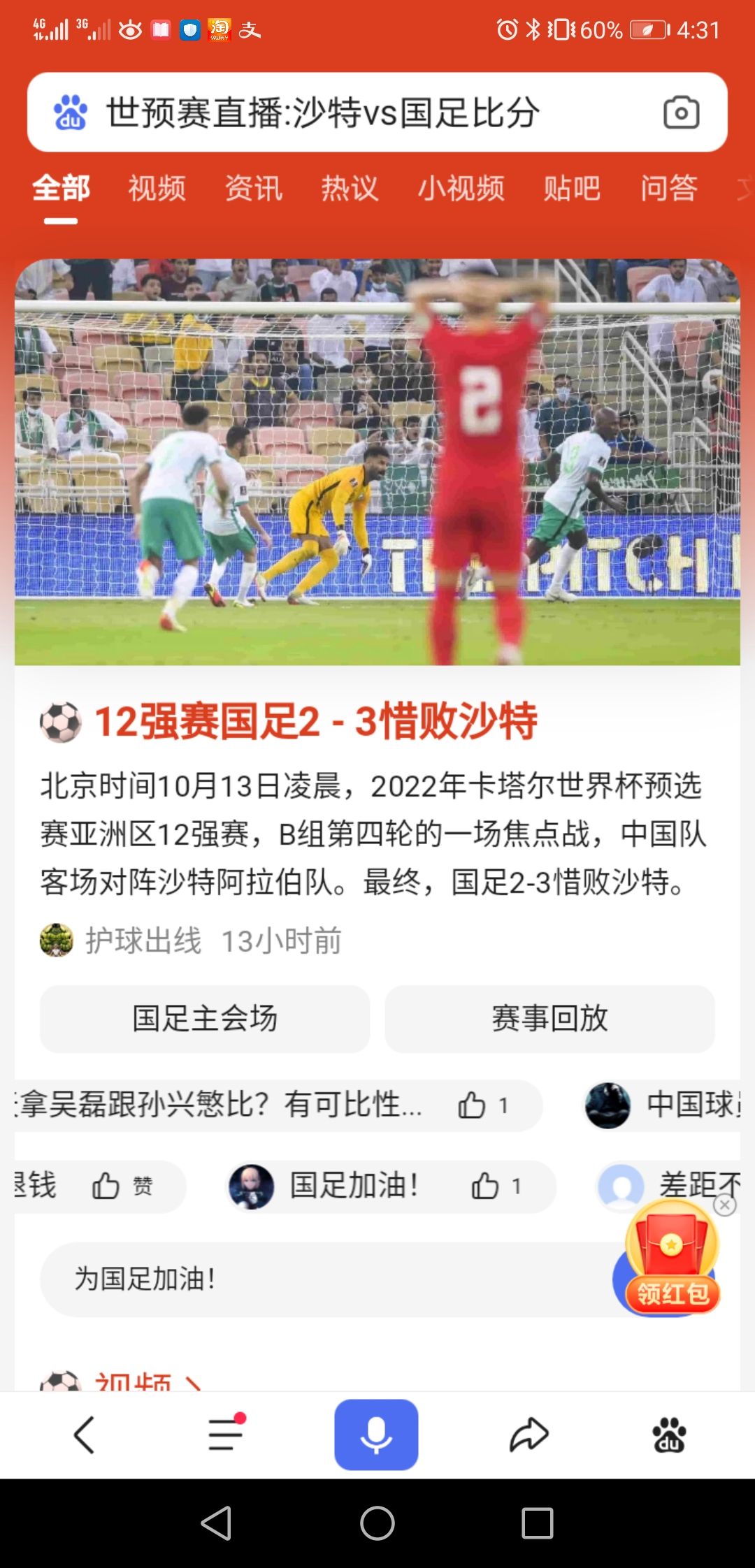Like the 国足加油! comment

[485, 1186]
